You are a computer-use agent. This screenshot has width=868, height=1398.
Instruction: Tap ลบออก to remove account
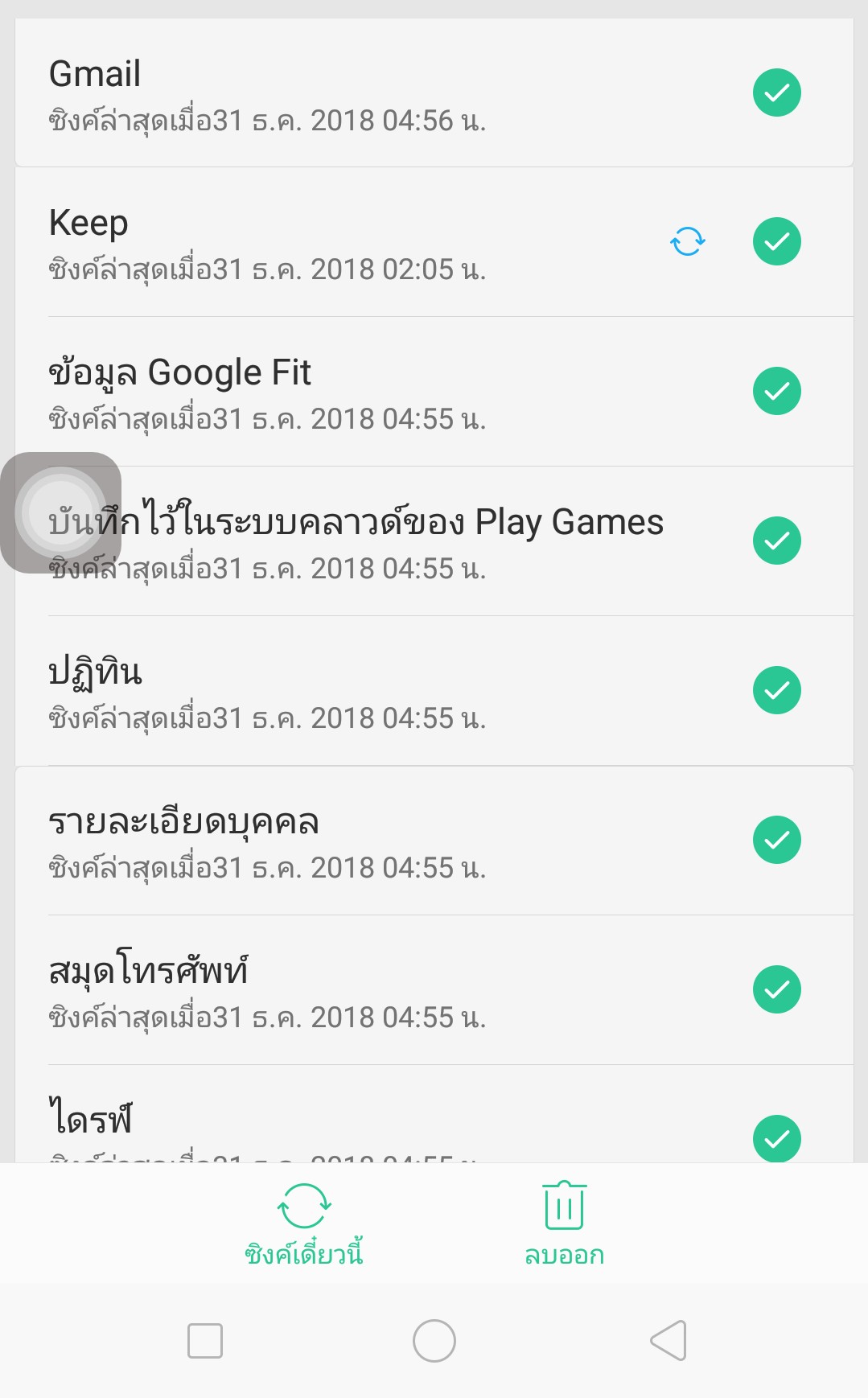564,1224
